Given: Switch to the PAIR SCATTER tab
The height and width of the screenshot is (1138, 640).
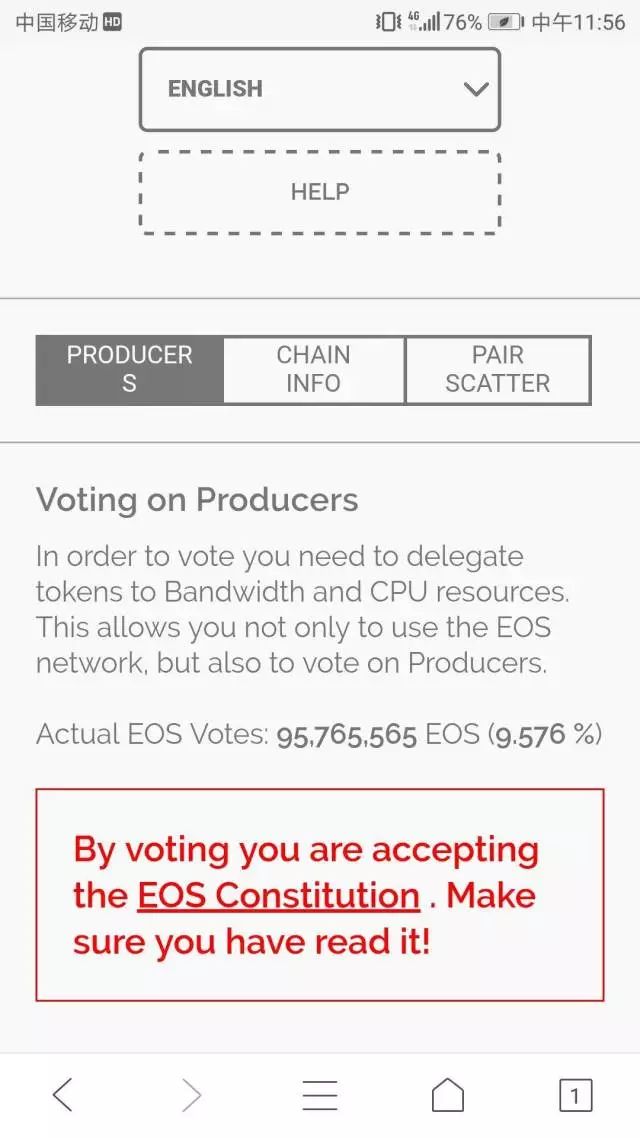Looking at the screenshot, I should 498,369.
